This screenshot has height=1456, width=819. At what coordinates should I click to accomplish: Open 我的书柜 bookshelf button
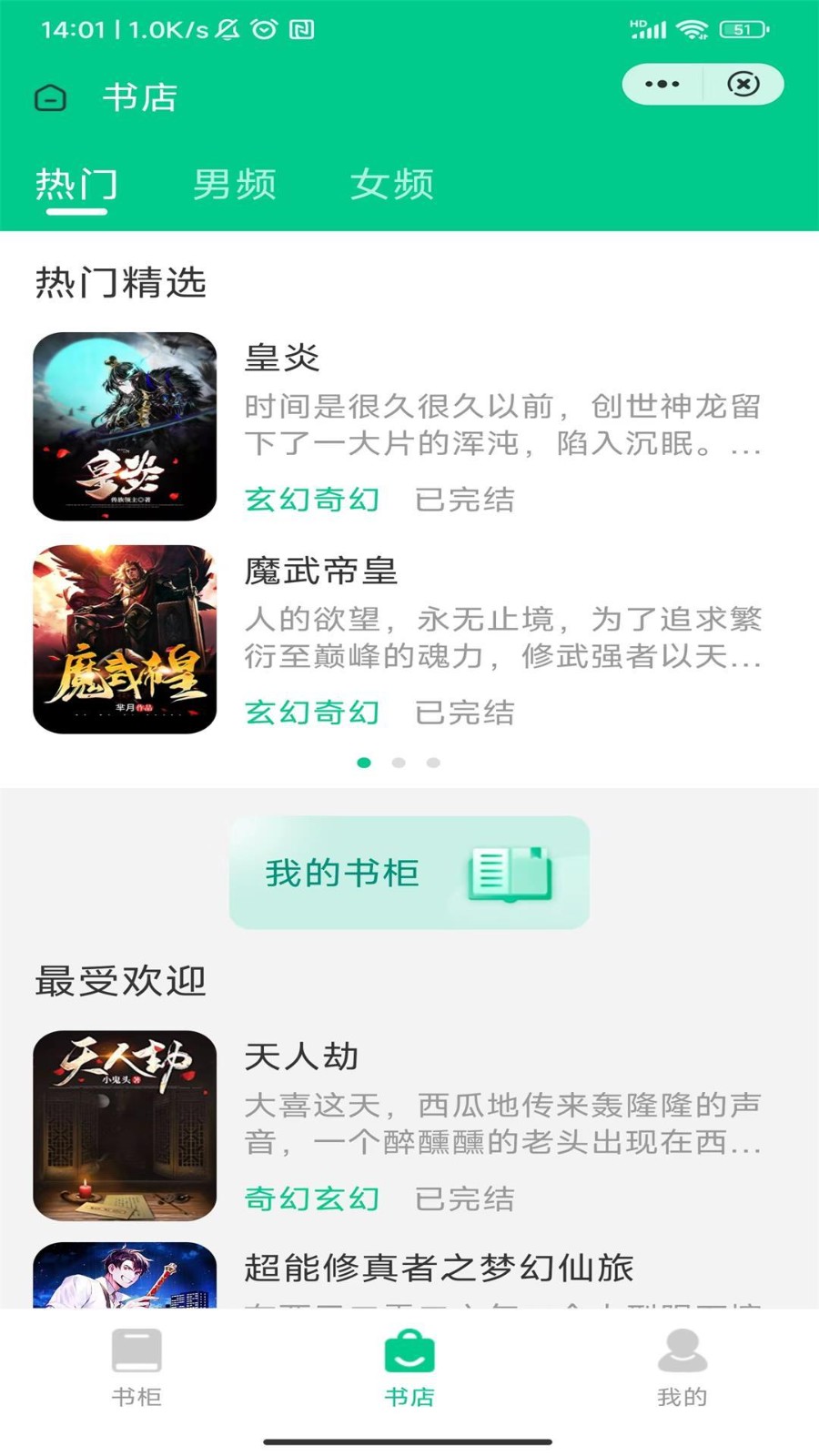(x=408, y=872)
